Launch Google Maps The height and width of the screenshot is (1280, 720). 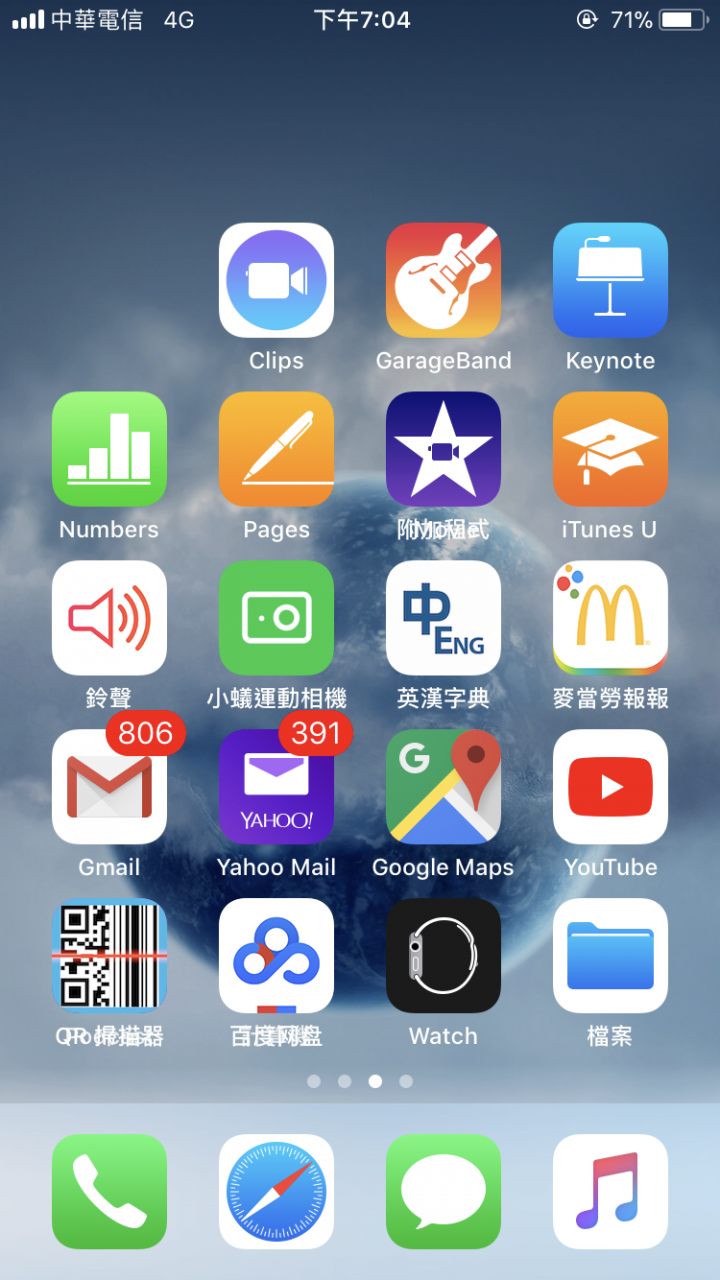pyautogui.click(x=443, y=787)
